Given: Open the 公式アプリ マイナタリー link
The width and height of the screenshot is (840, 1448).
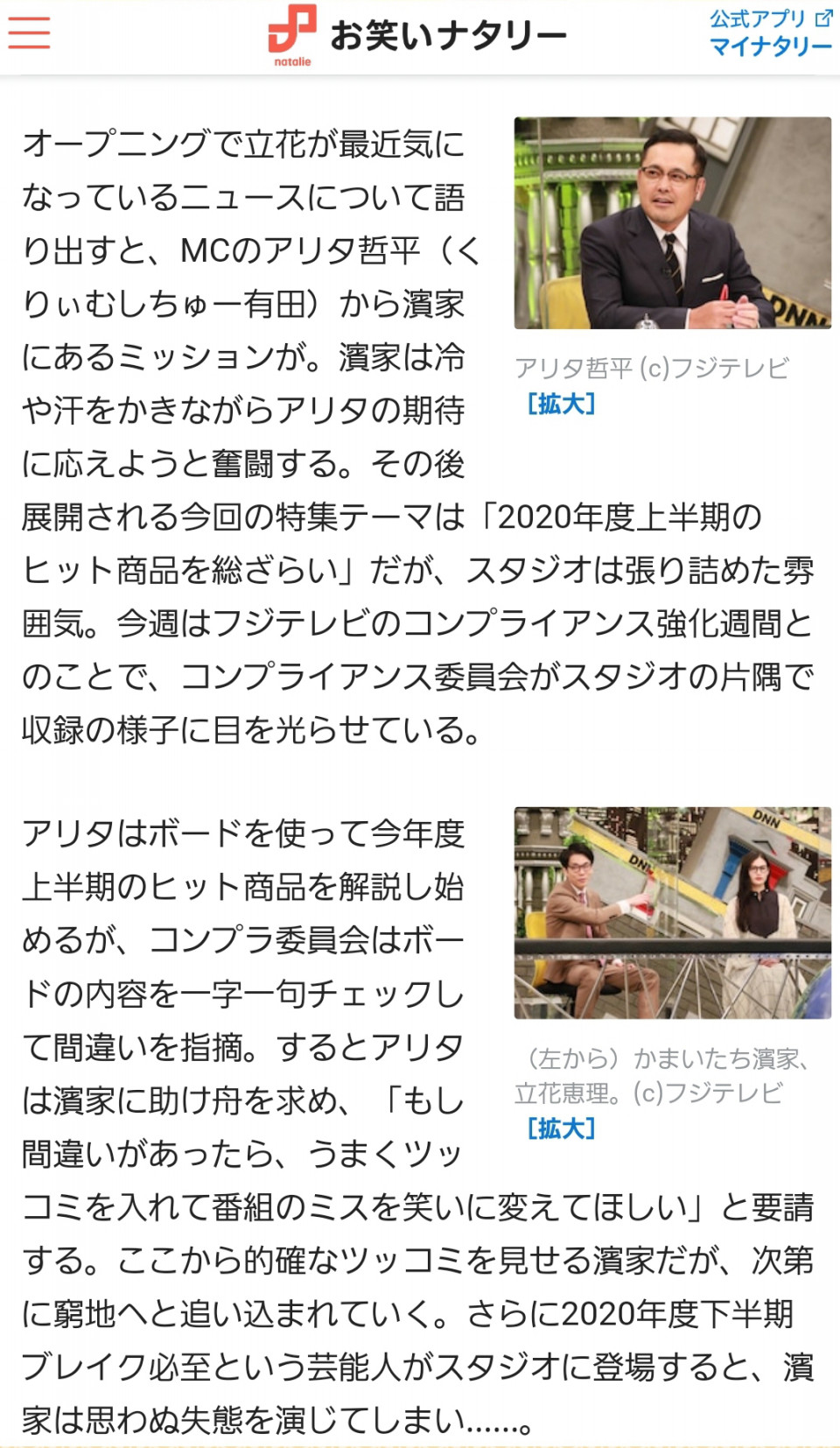Looking at the screenshot, I should pos(770,32).
